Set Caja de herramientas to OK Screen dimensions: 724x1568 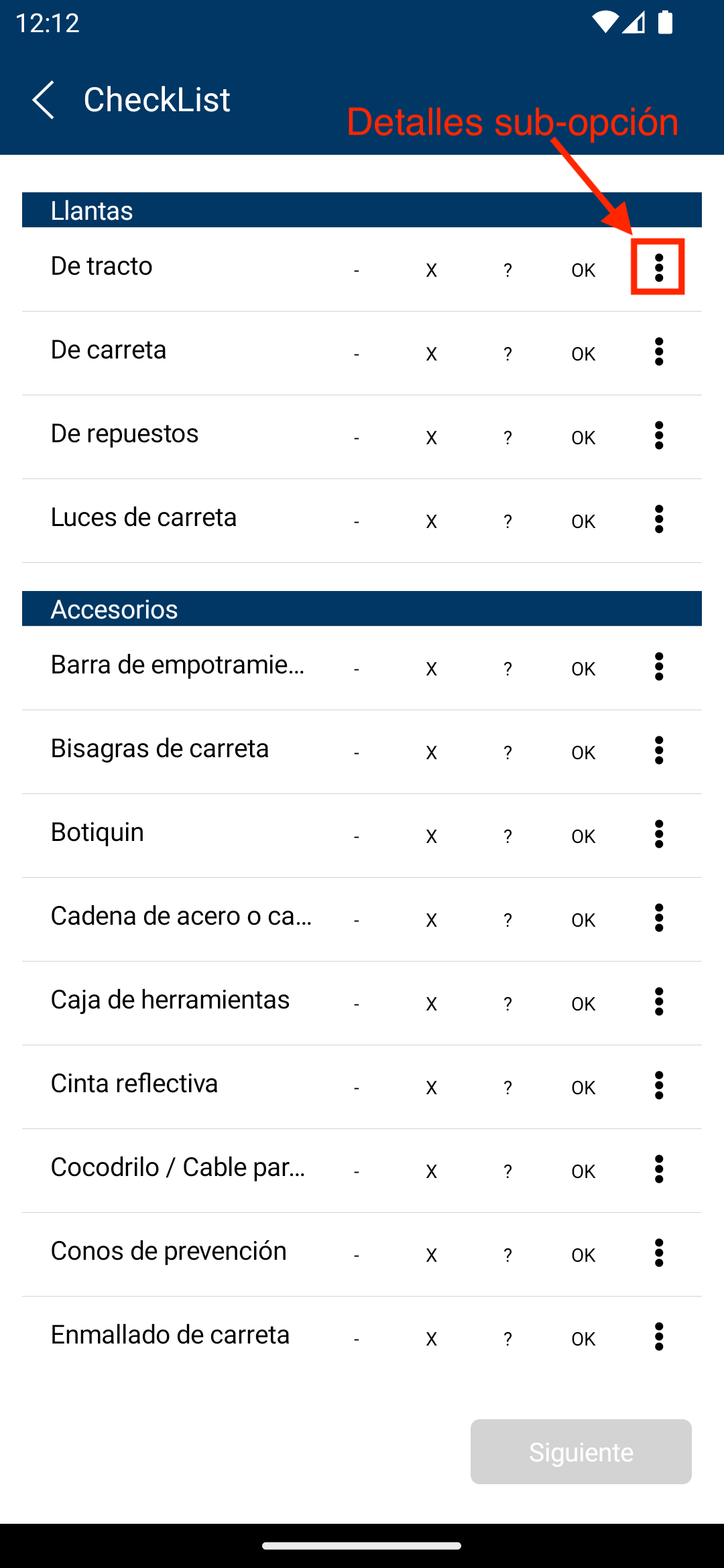pos(583,1004)
